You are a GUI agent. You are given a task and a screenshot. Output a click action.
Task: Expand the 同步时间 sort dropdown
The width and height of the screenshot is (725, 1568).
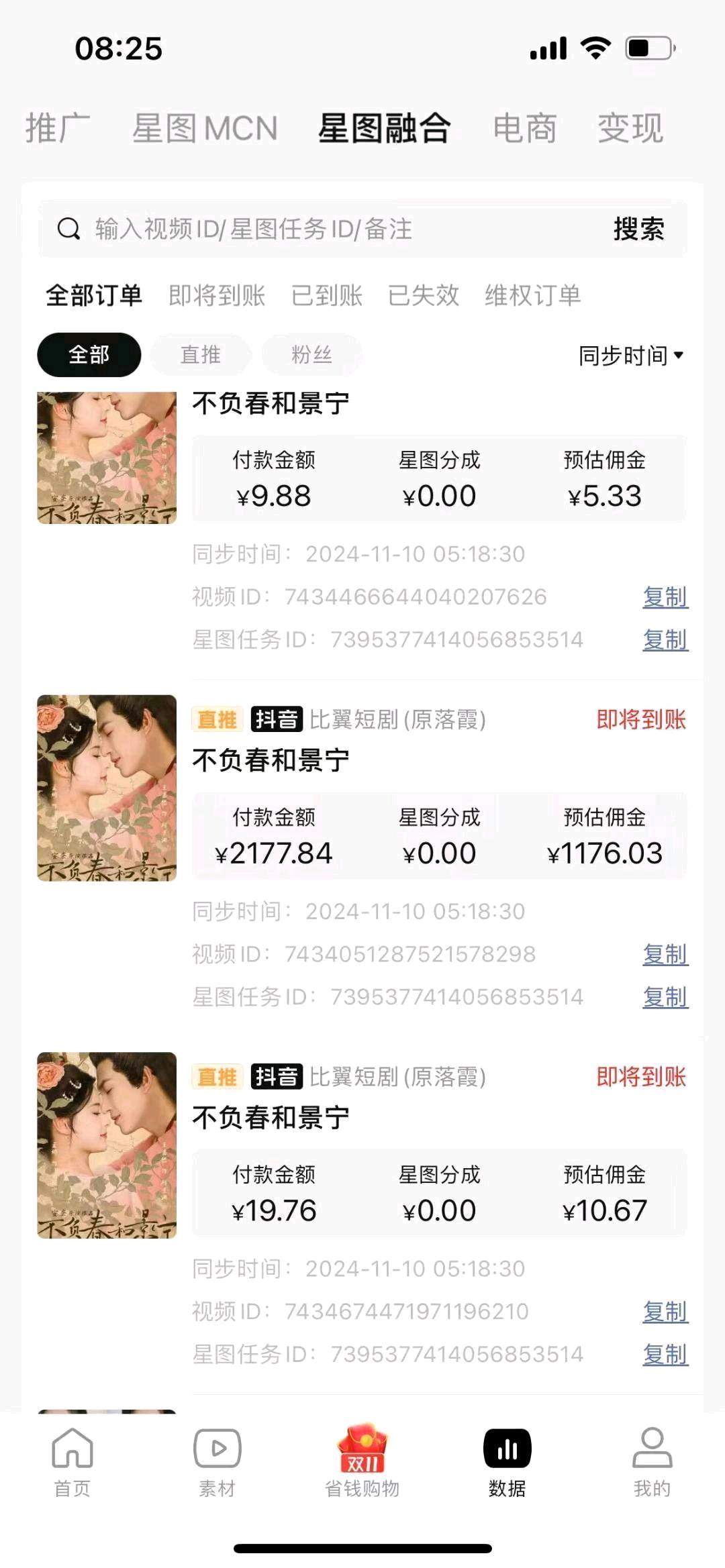pyautogui.click(x=630, y=355)
